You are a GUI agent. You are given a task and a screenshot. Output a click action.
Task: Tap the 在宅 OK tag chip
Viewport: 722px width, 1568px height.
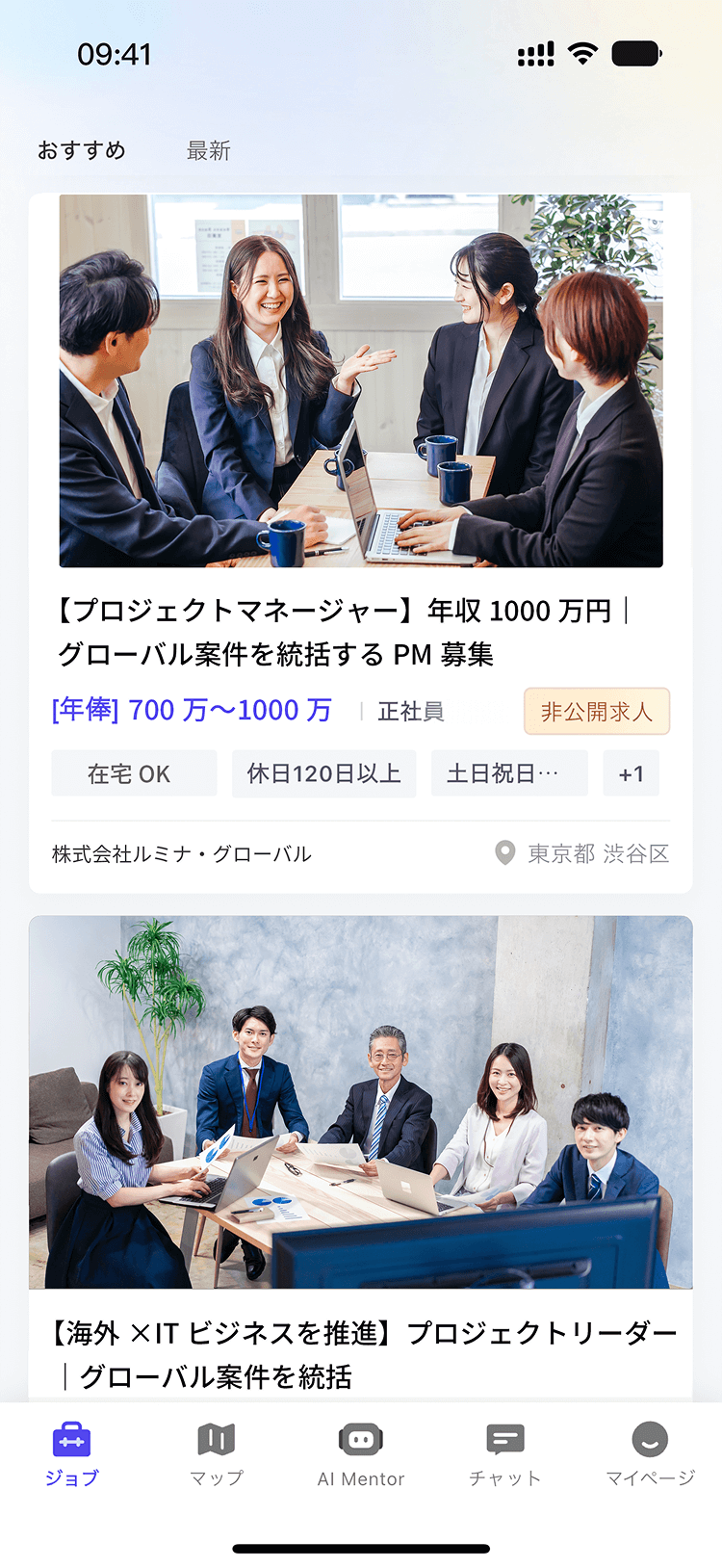coord(134,773)
